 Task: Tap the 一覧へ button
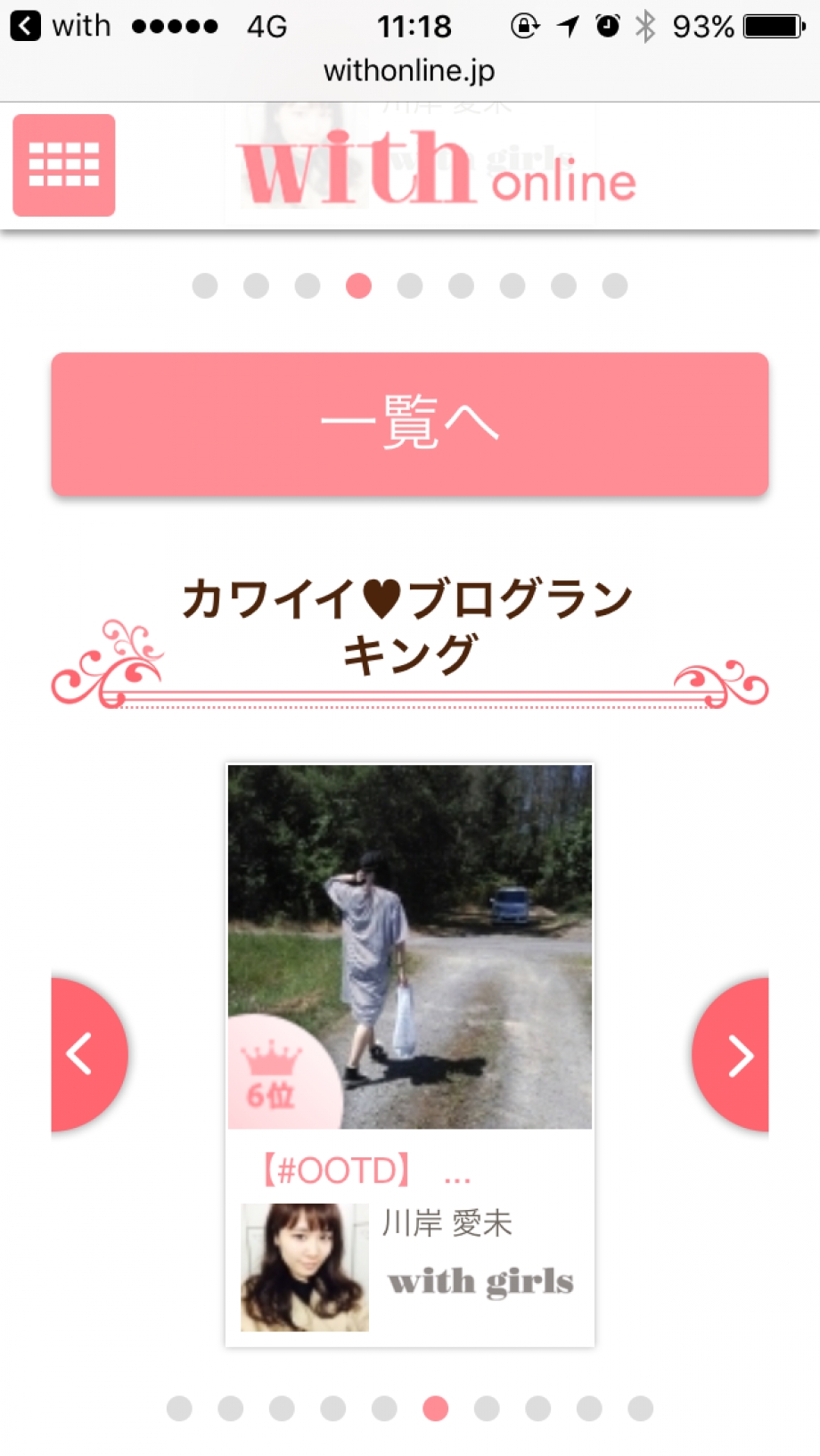[x=409, y=424]
